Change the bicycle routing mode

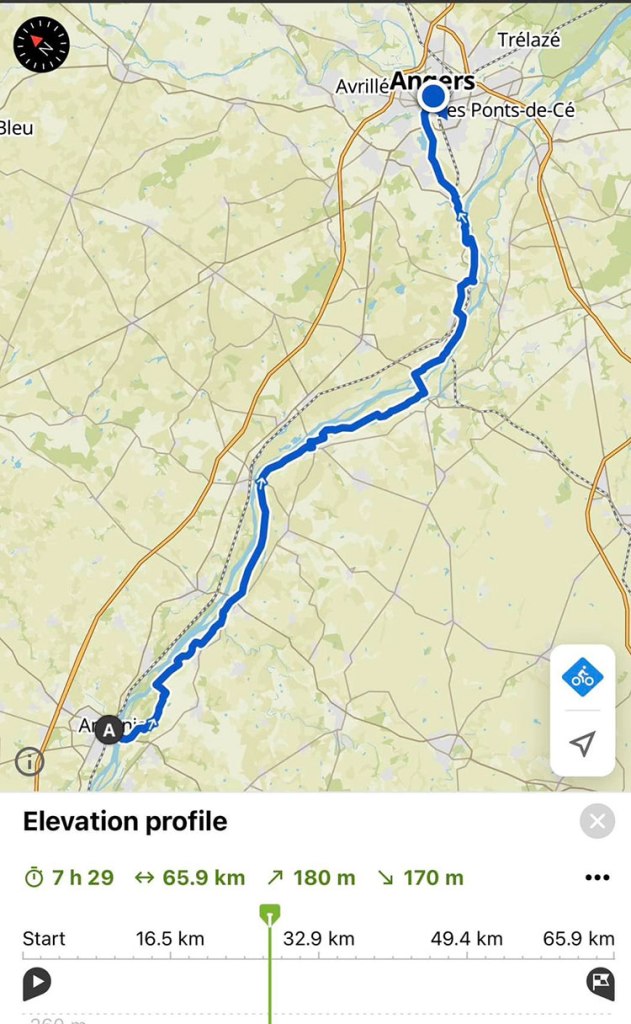pos(582,678)
